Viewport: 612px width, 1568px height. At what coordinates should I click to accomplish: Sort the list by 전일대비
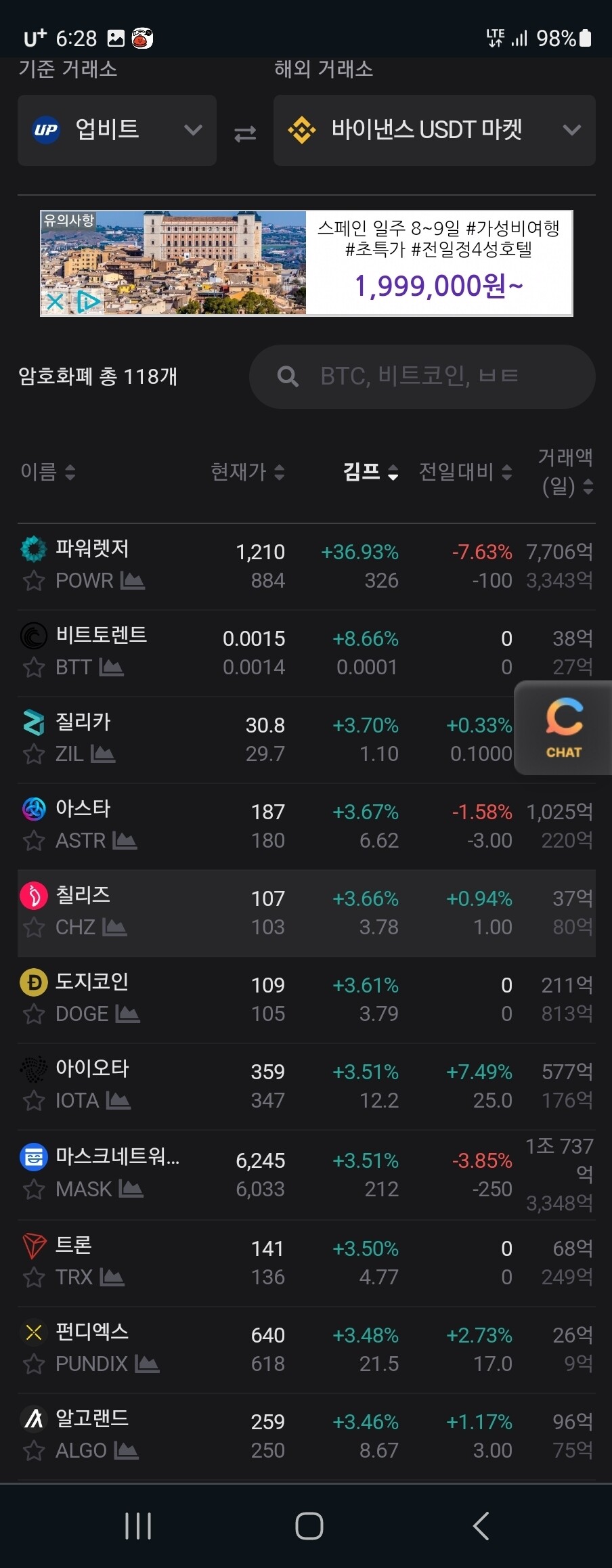coord(465,472)
